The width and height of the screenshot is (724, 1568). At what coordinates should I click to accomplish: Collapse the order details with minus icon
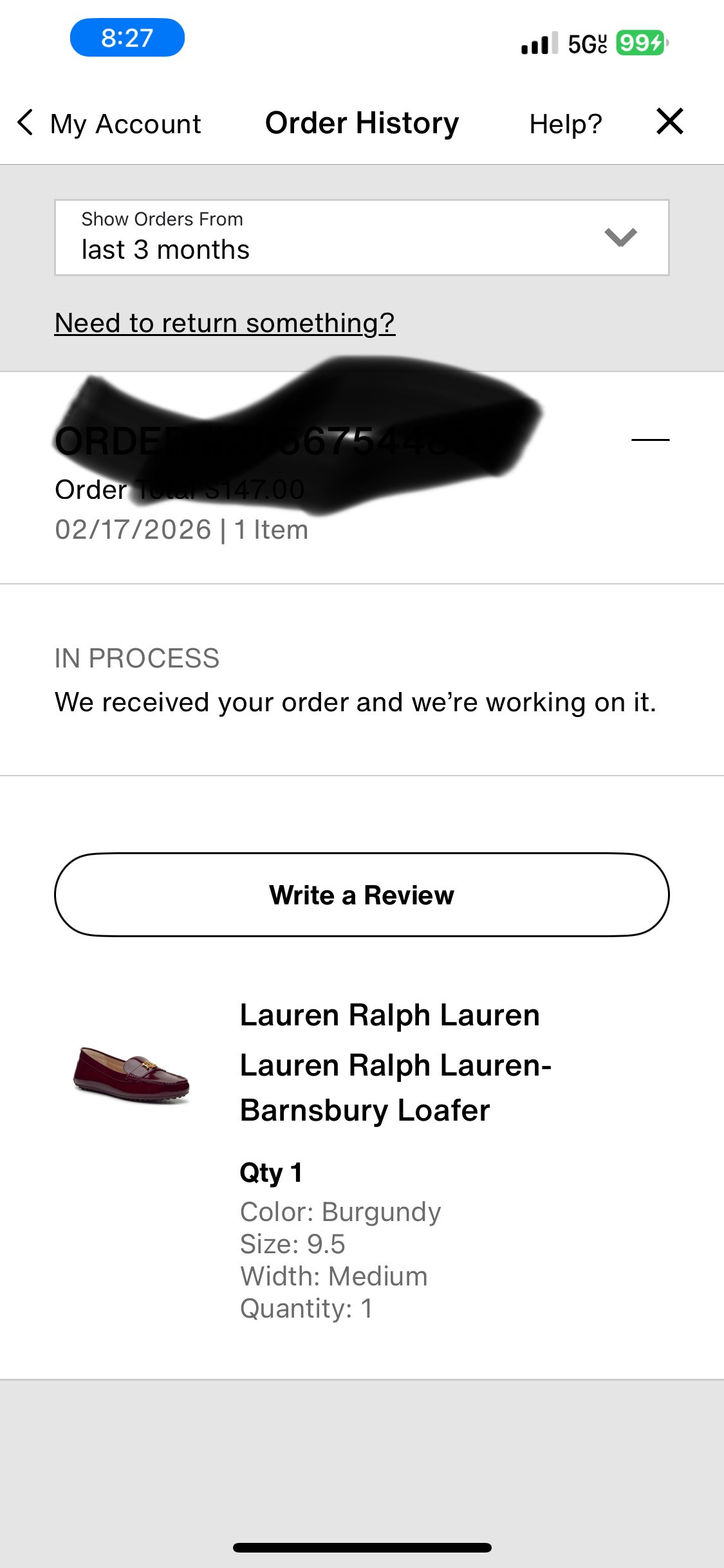tap(650, 440)
